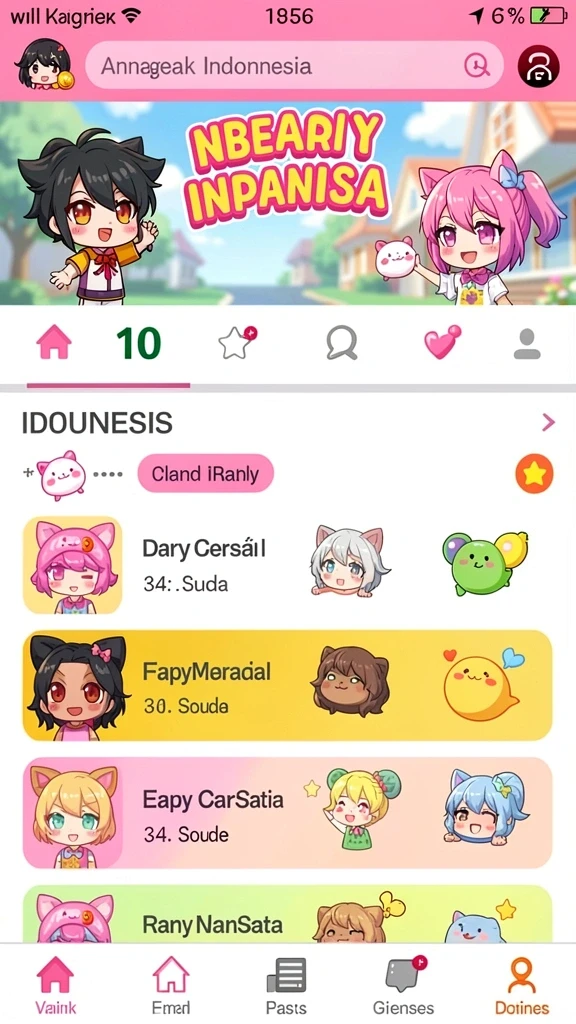Image resolution: width=576 pixels, height=1024 pixels.
Task: Open the Eapy CarSatia card
Action: (x=288, y=813)
